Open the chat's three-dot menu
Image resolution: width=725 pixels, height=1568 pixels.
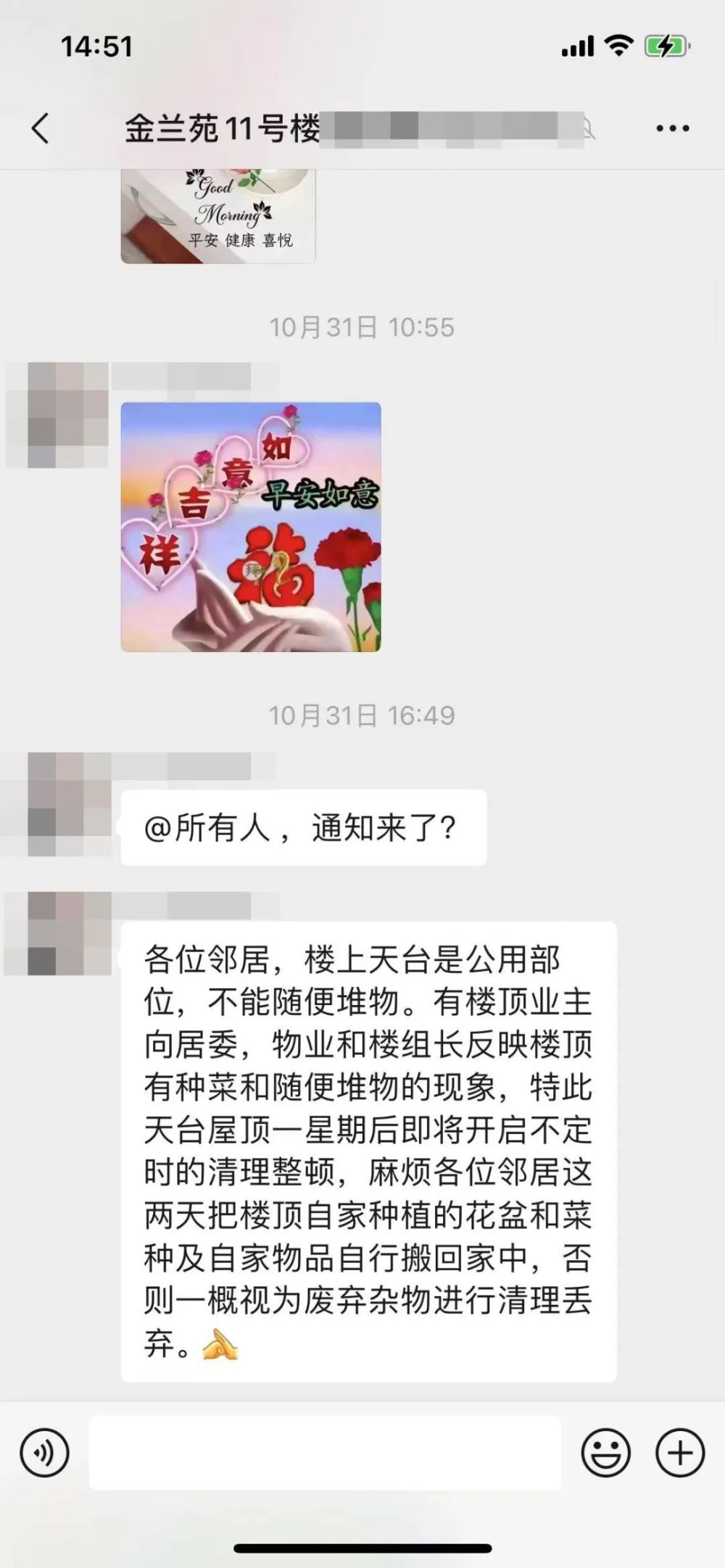(x=672, y=128)
